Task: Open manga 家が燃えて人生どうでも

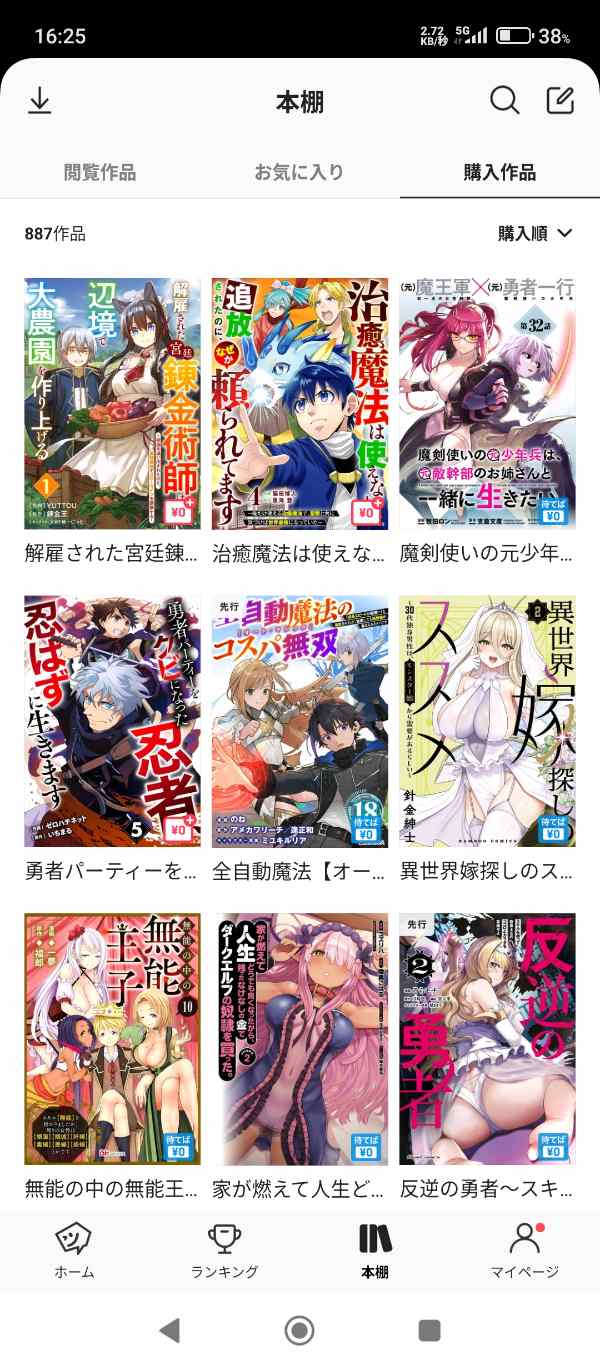Action: (x=299, y=1039)
